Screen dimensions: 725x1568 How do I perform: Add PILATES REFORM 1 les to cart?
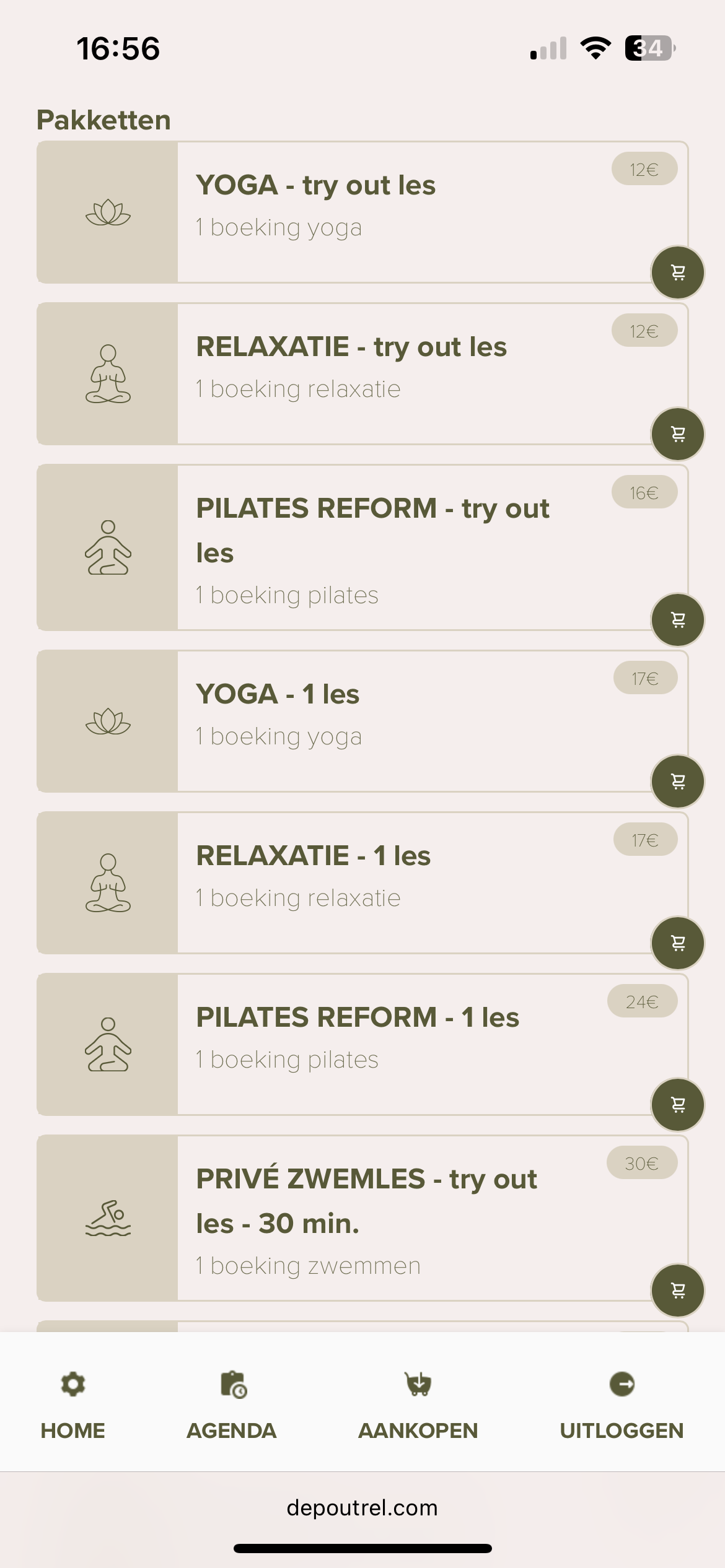pyautogui.click(x=678, y=1105)
